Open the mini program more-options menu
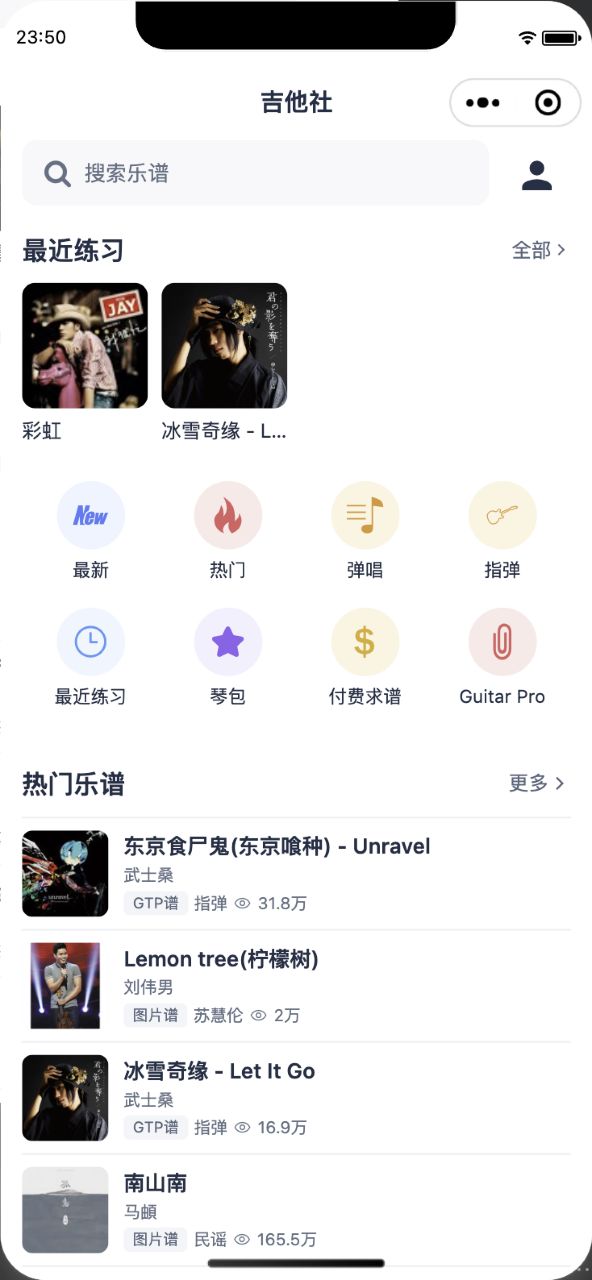Screen dimensions: 592x1280 483,103
